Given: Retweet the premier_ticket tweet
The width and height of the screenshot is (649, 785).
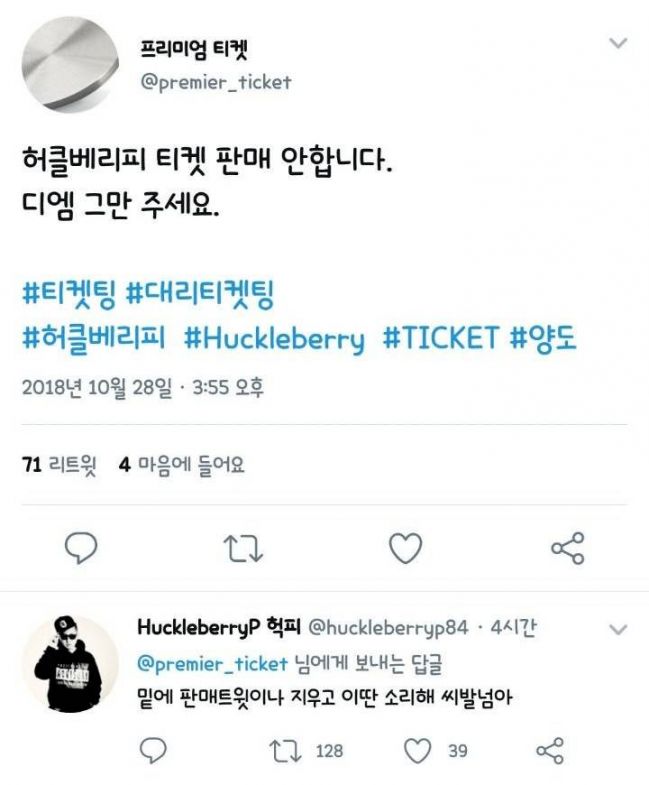Looking at the screenshot, I should pos(242,547).
